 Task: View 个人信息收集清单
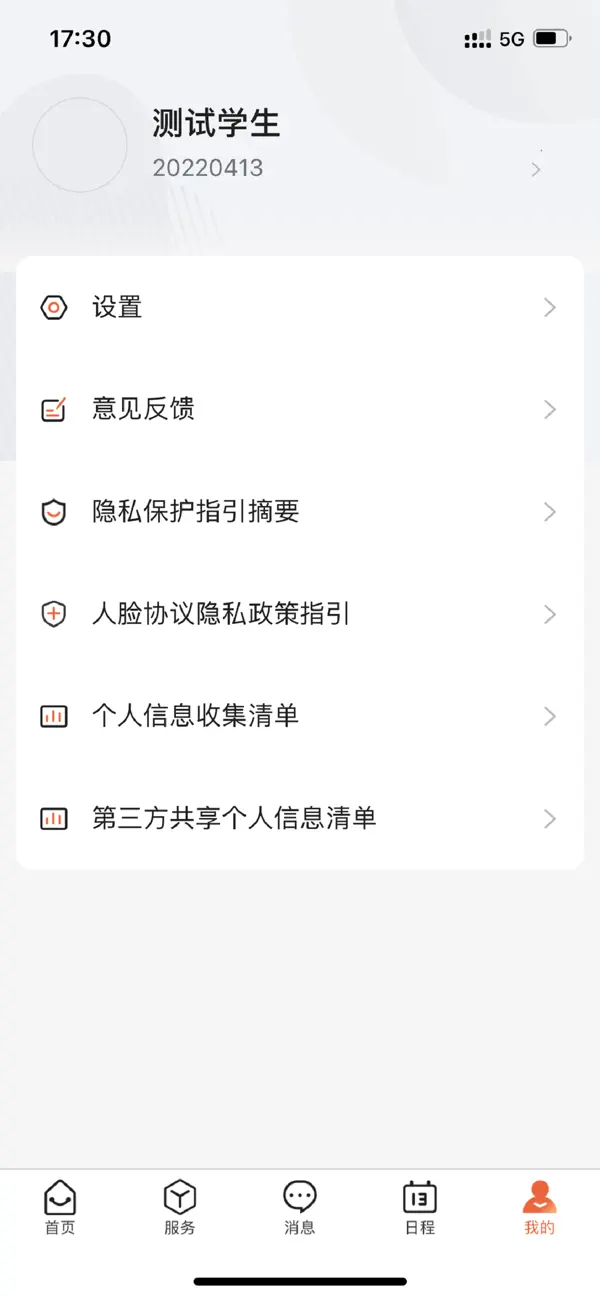click(x=300, y=716)
